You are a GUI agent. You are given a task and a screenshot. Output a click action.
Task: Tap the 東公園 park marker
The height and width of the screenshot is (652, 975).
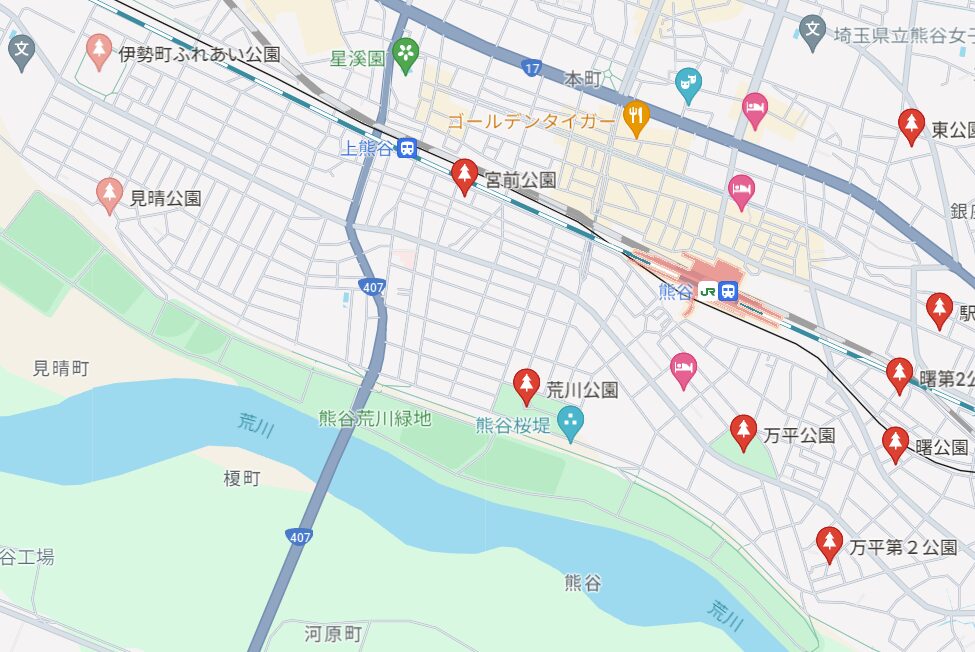[910, 125]
